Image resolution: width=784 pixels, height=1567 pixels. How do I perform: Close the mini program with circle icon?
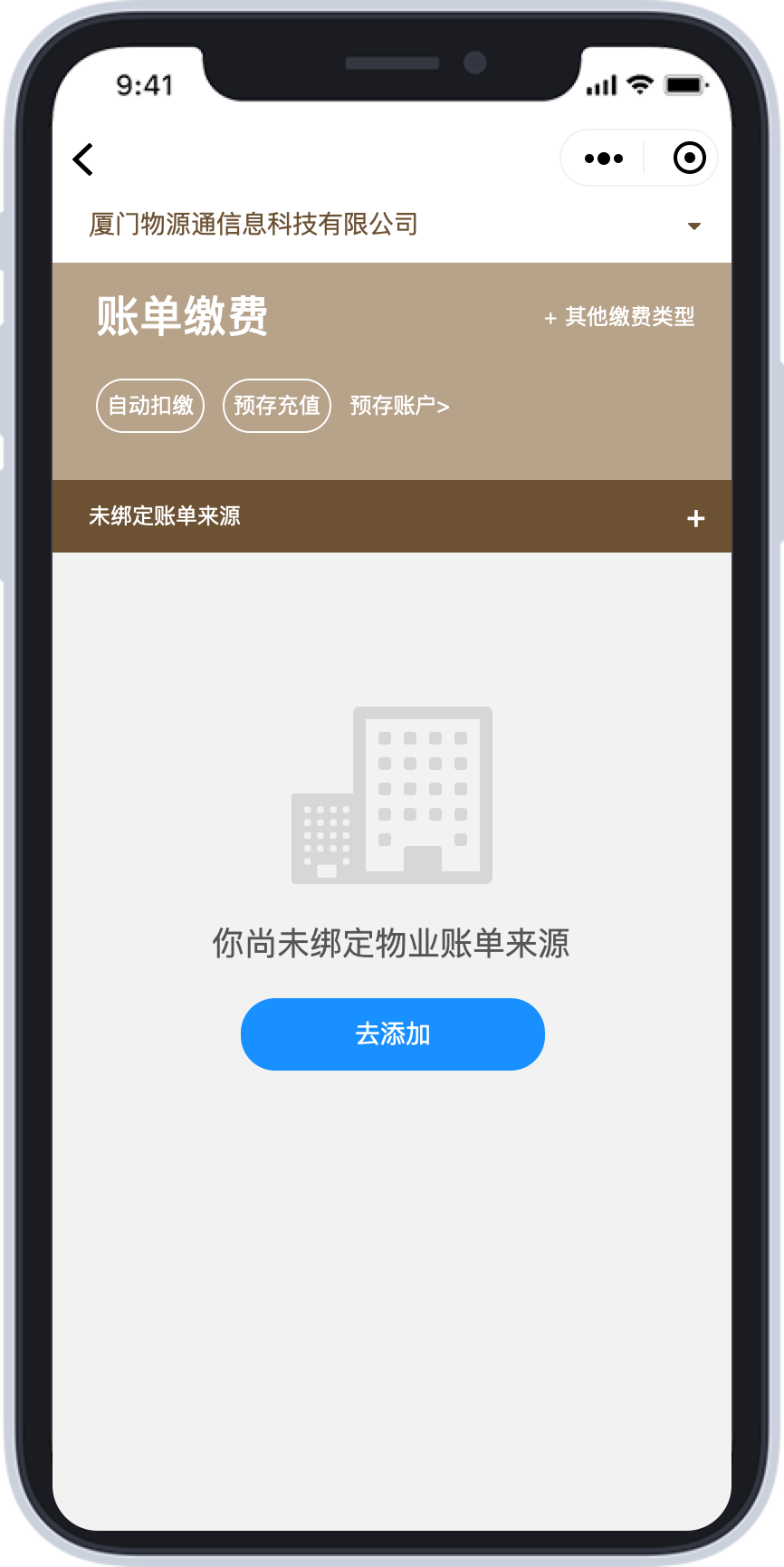(690, 159)
